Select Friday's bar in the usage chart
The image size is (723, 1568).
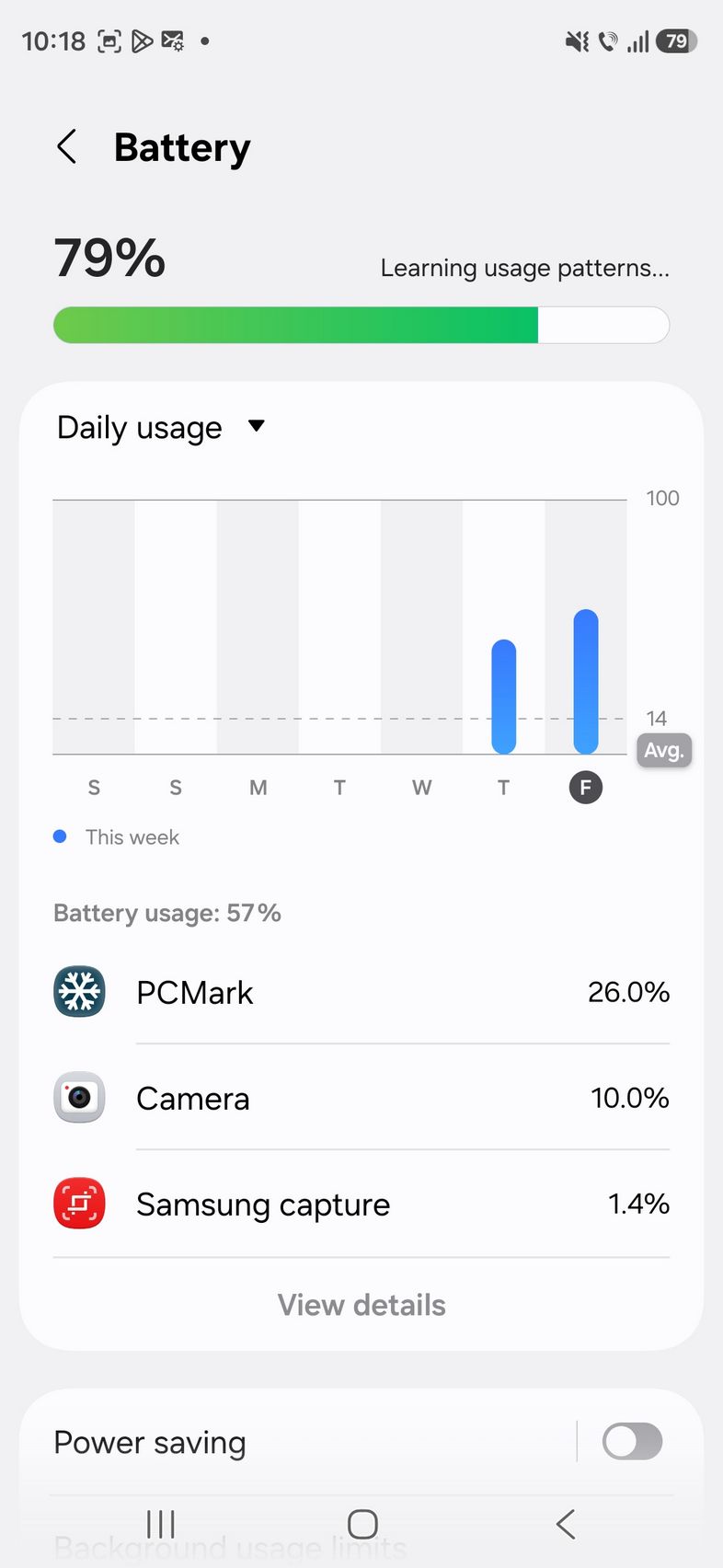[x=586, y=681]
